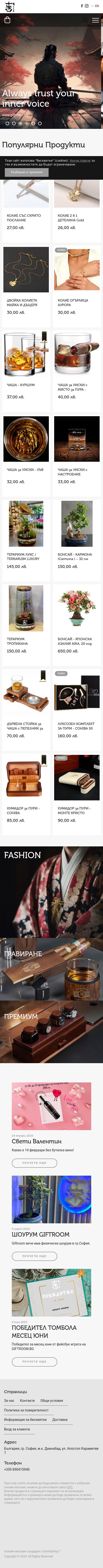This screenshot has width=103, height=1568.
Task: Open ТЕРАРИУМ ЛУКС / TERRARIUM LUXURY product
Action: (x=23, y=556)
